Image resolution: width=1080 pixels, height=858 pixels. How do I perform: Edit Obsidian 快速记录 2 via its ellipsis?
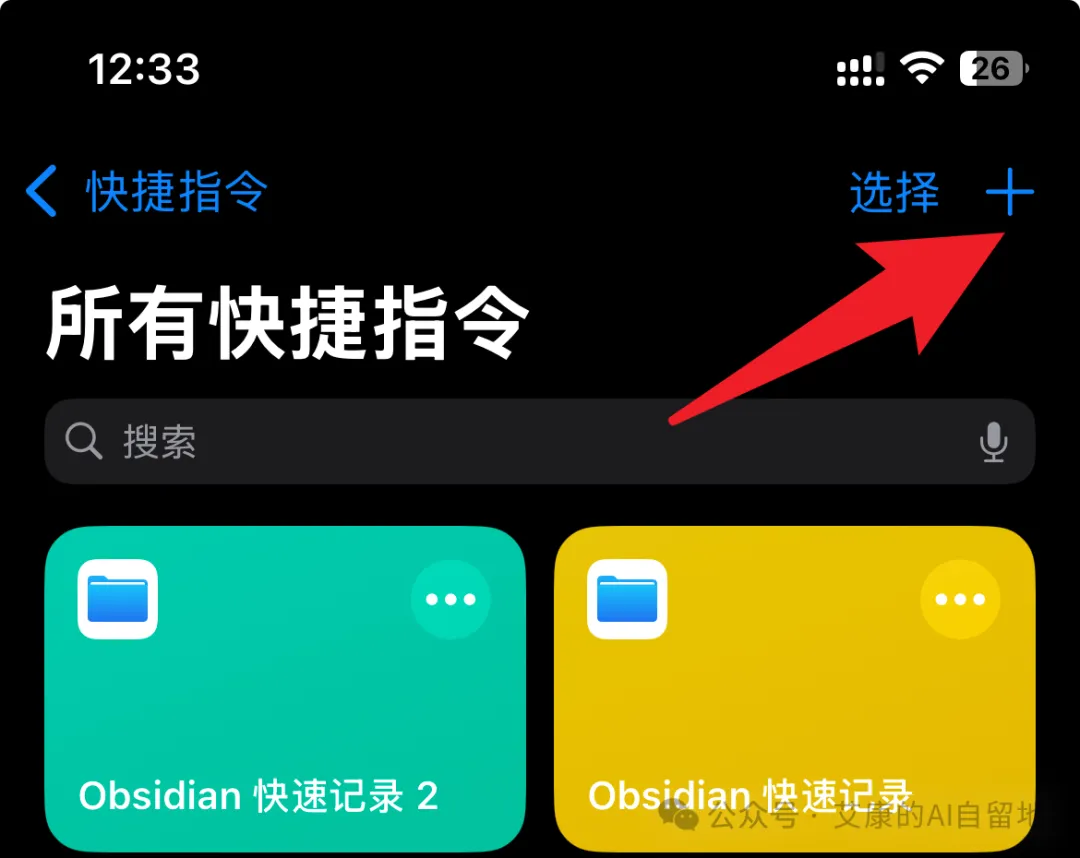pos(450,599)
